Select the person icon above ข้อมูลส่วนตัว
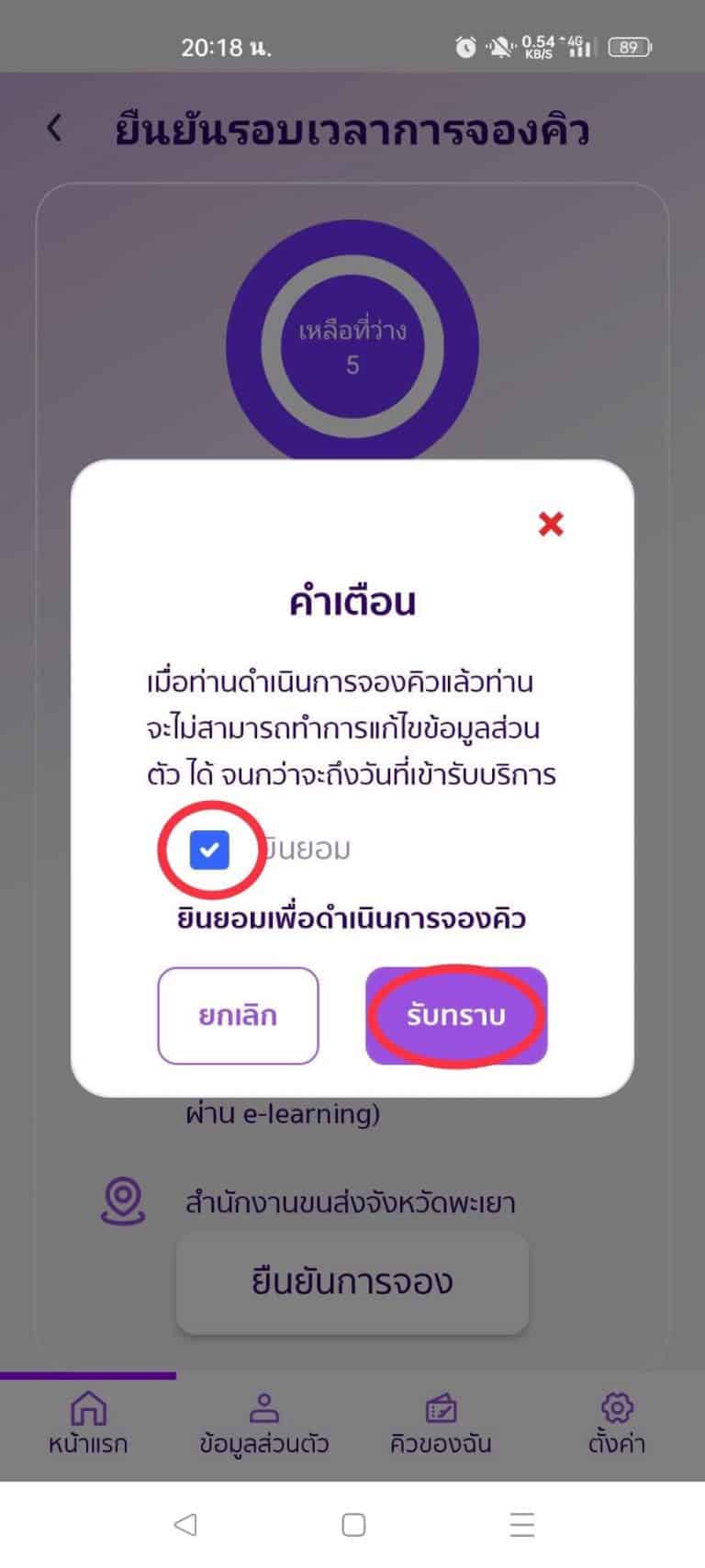The width and height of the screenshot is (705, 1568). coord(266,1405)
